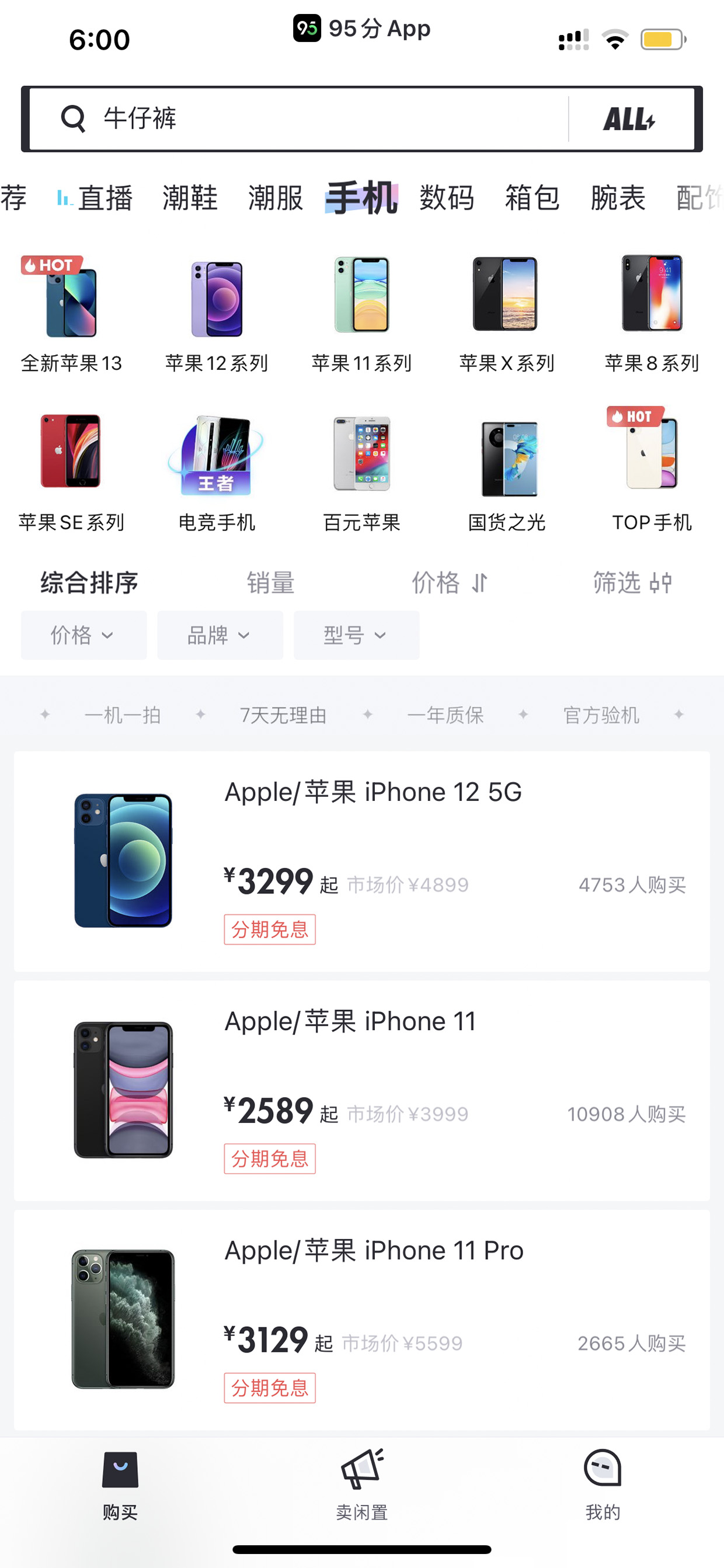
Task: Open the search box showing 牛仔裤
Action: tap(298, 119)
